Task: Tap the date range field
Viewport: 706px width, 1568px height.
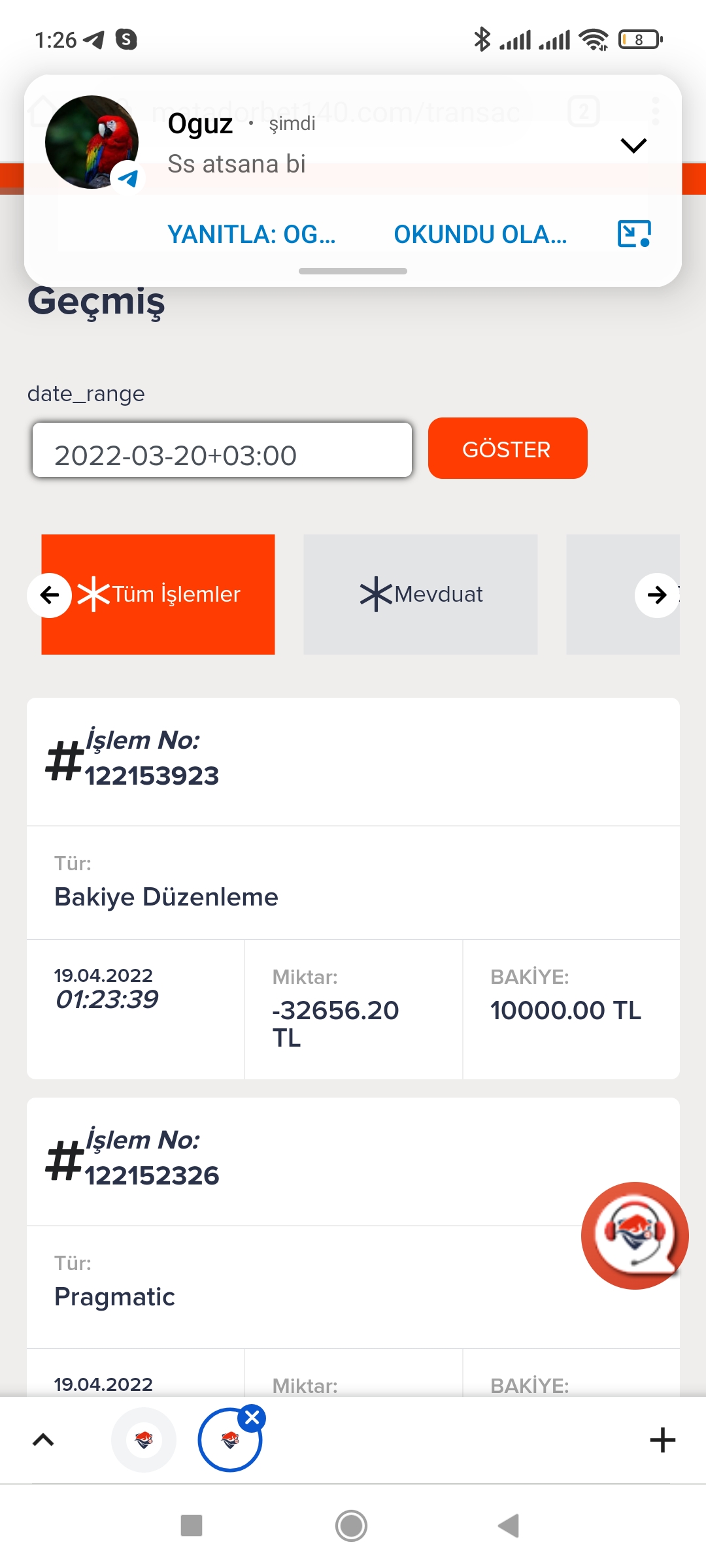Action: click(x=222, y=450)
